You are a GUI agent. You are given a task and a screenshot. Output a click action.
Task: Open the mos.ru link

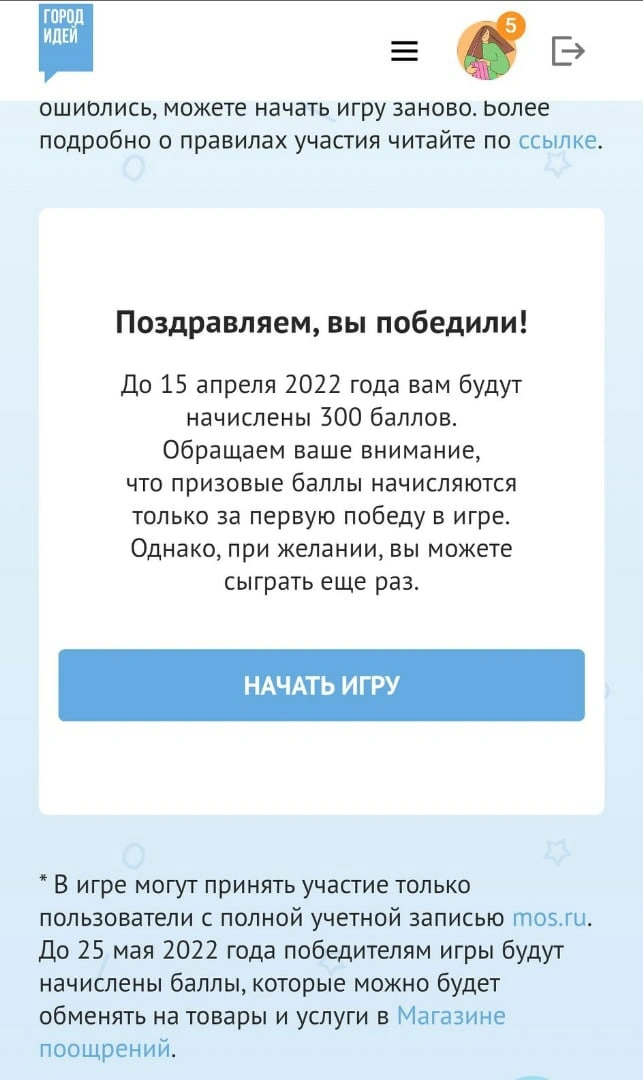click(549, 918)
